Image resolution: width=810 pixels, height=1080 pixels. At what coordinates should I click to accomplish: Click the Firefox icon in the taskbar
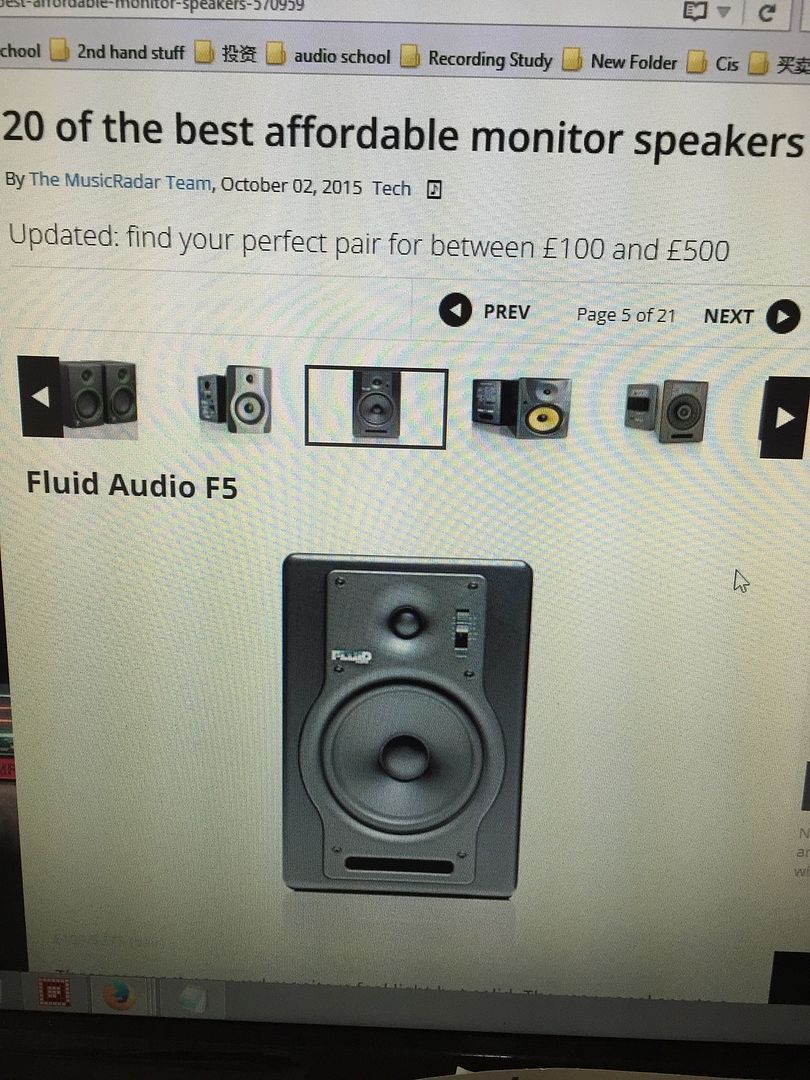(120, 996)
